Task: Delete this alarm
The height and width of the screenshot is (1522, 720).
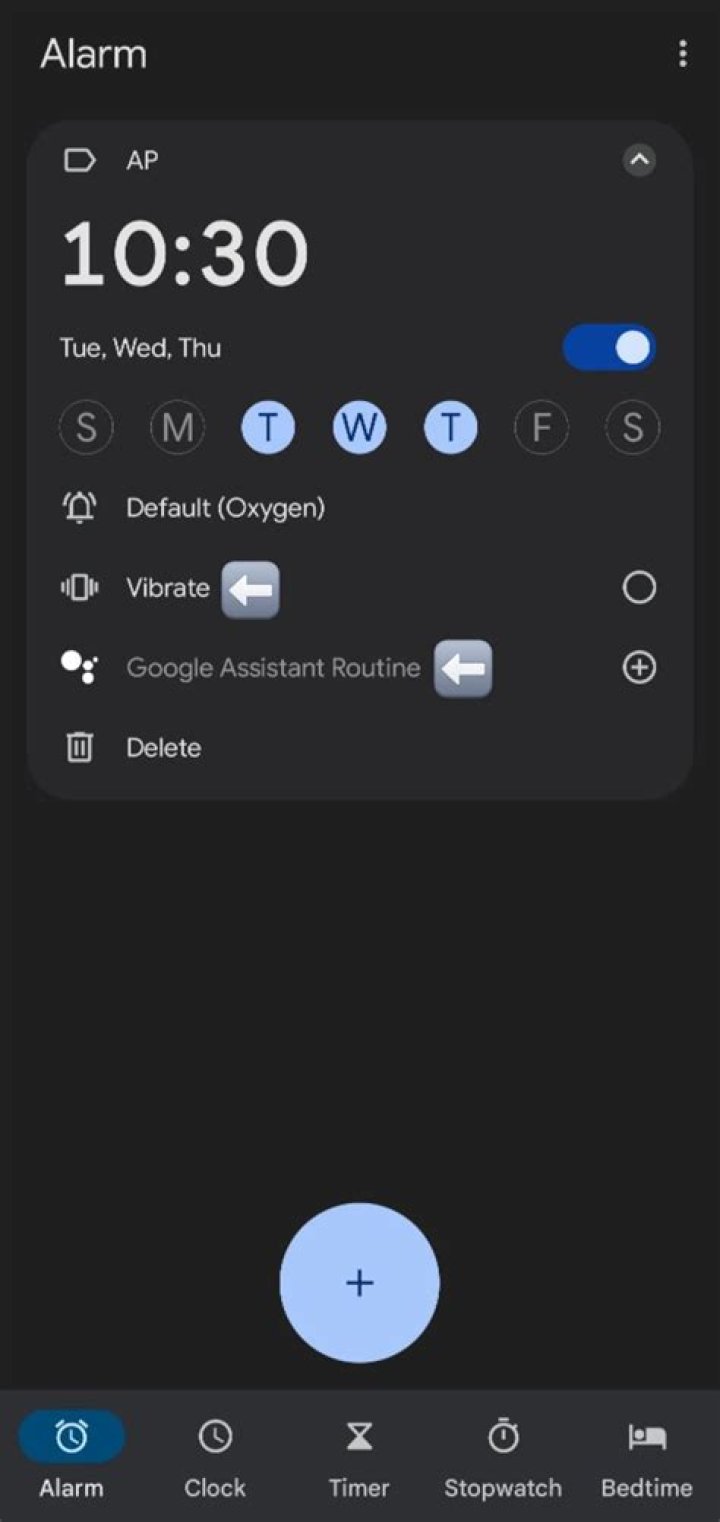Action: click(162, 748)
